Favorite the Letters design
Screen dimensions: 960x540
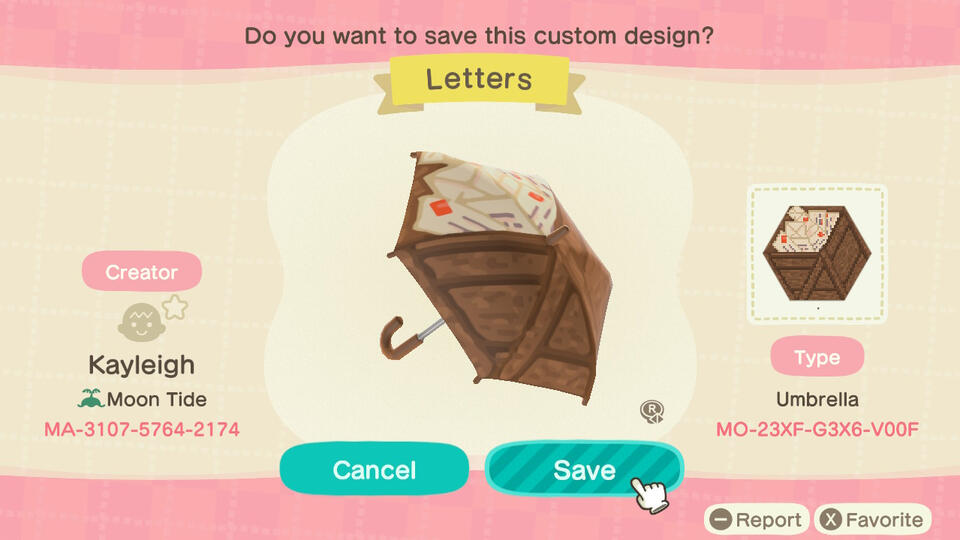(871, 520)
